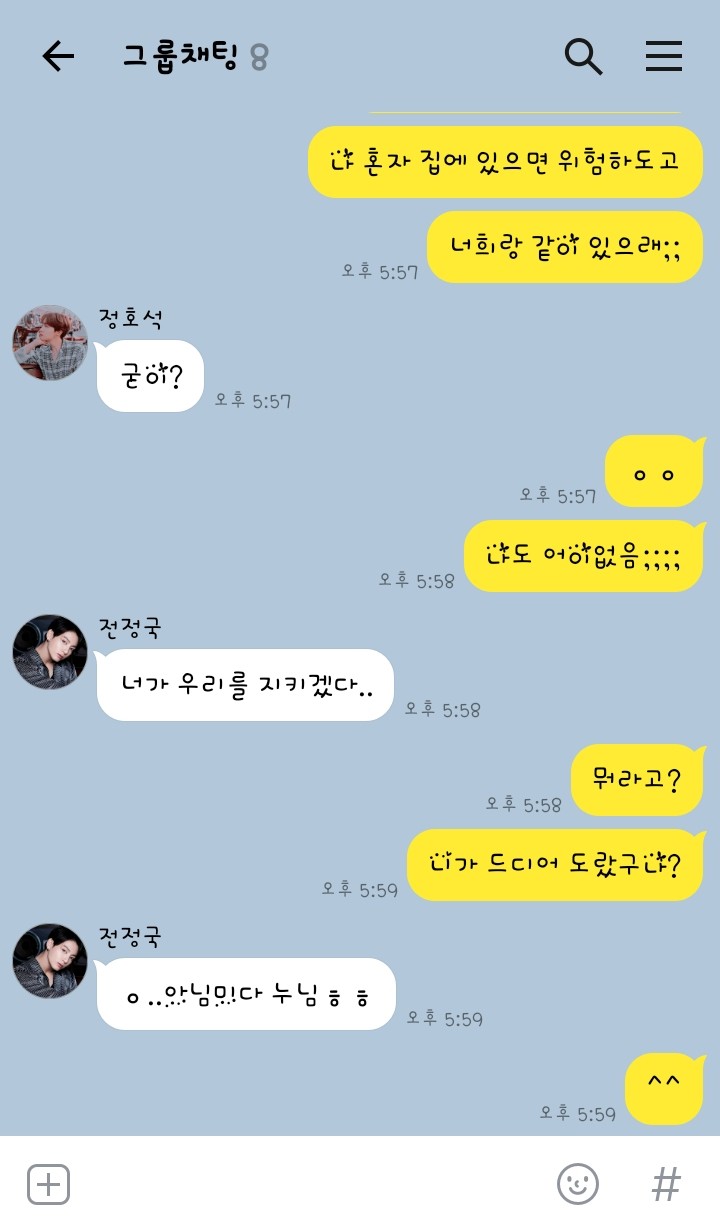Screen dimensions: 720x1232
Task: Tap the plus attachment button
Action: point(48,1185)
